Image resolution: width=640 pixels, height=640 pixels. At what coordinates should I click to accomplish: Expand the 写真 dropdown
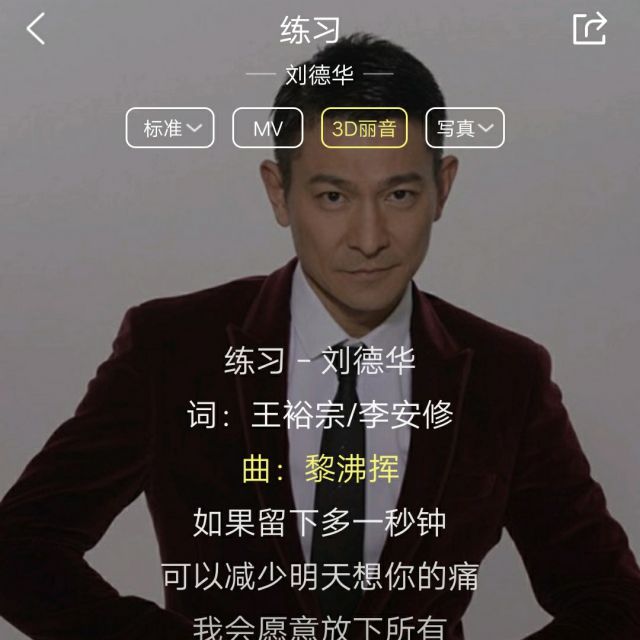[465, 128]
